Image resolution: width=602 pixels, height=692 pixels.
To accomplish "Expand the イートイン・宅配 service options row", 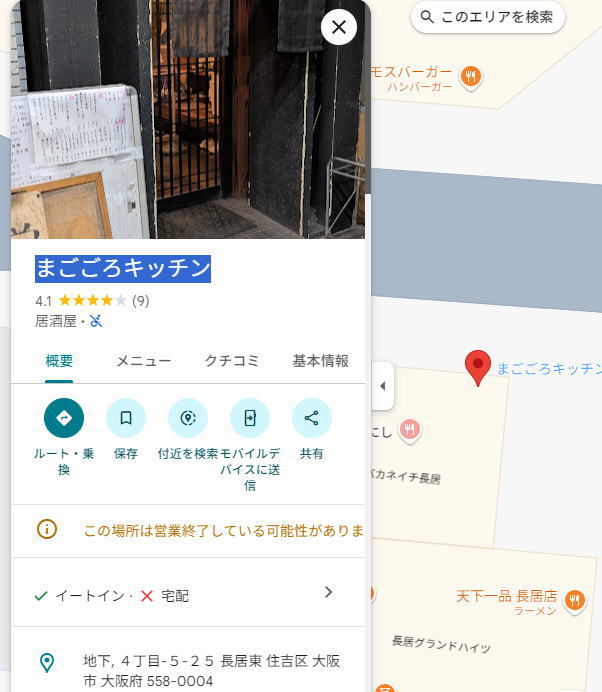I will (x=188, y=595).
